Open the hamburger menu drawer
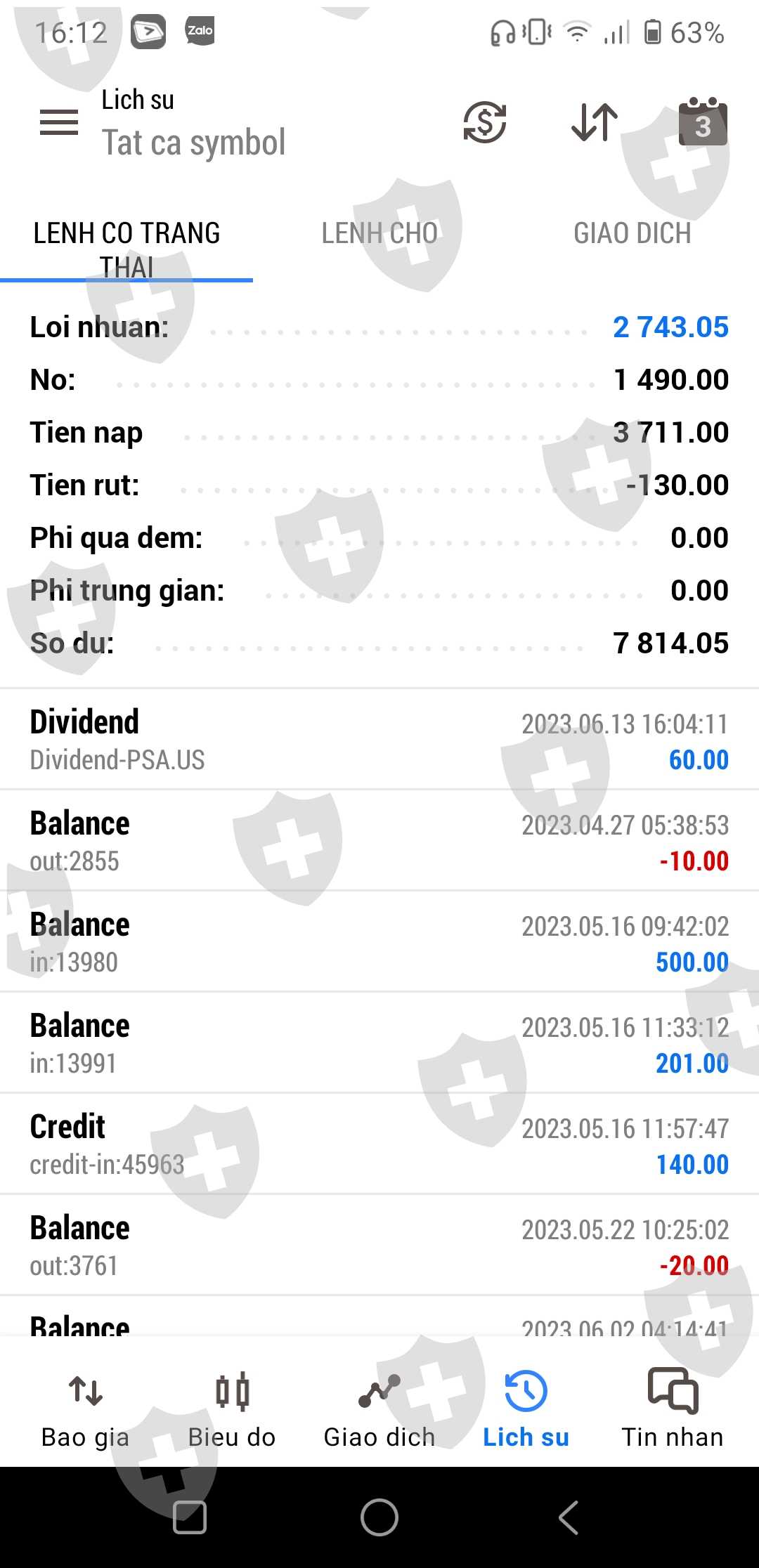 point(59,122)
